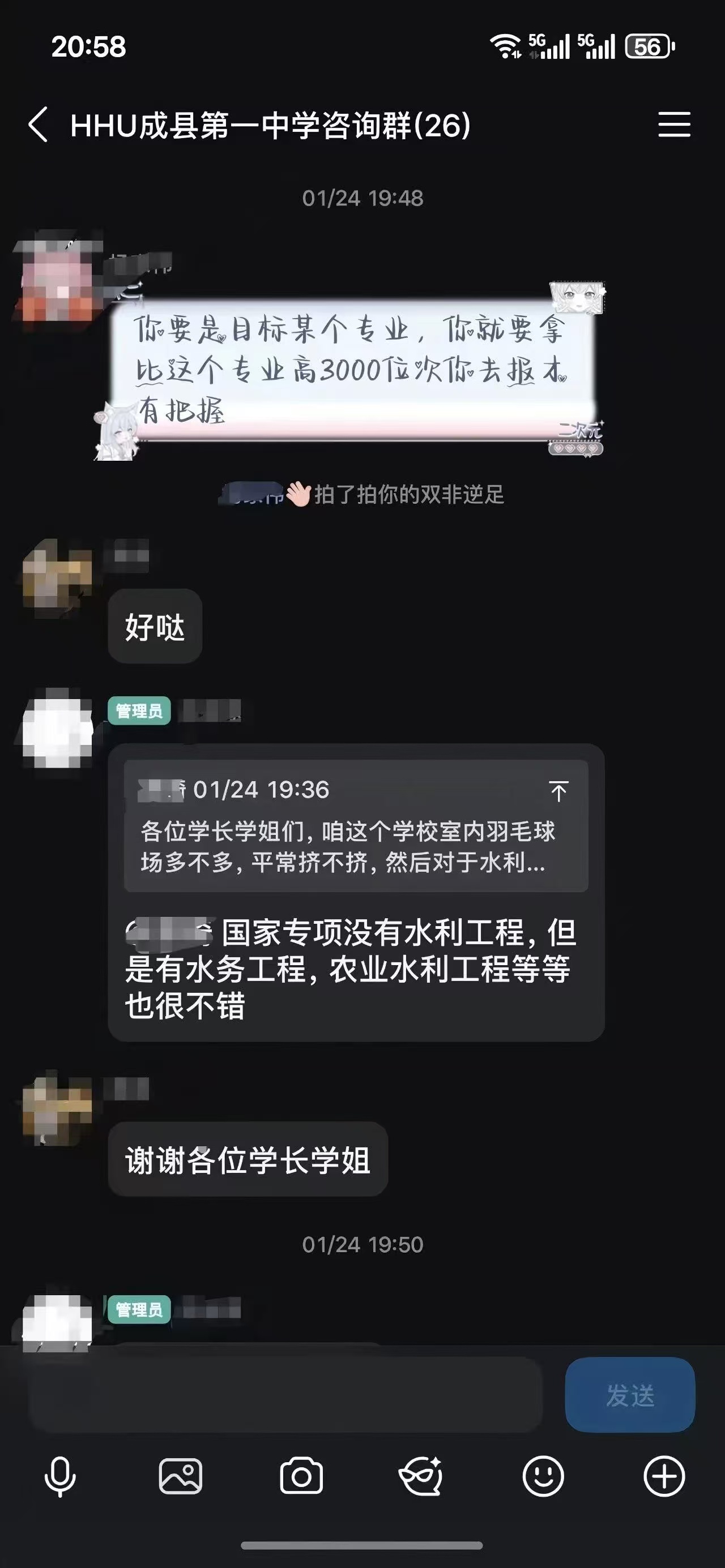Open the quoted message about 羽毛球场
The image size is (725, 1568).
(347, 846)
